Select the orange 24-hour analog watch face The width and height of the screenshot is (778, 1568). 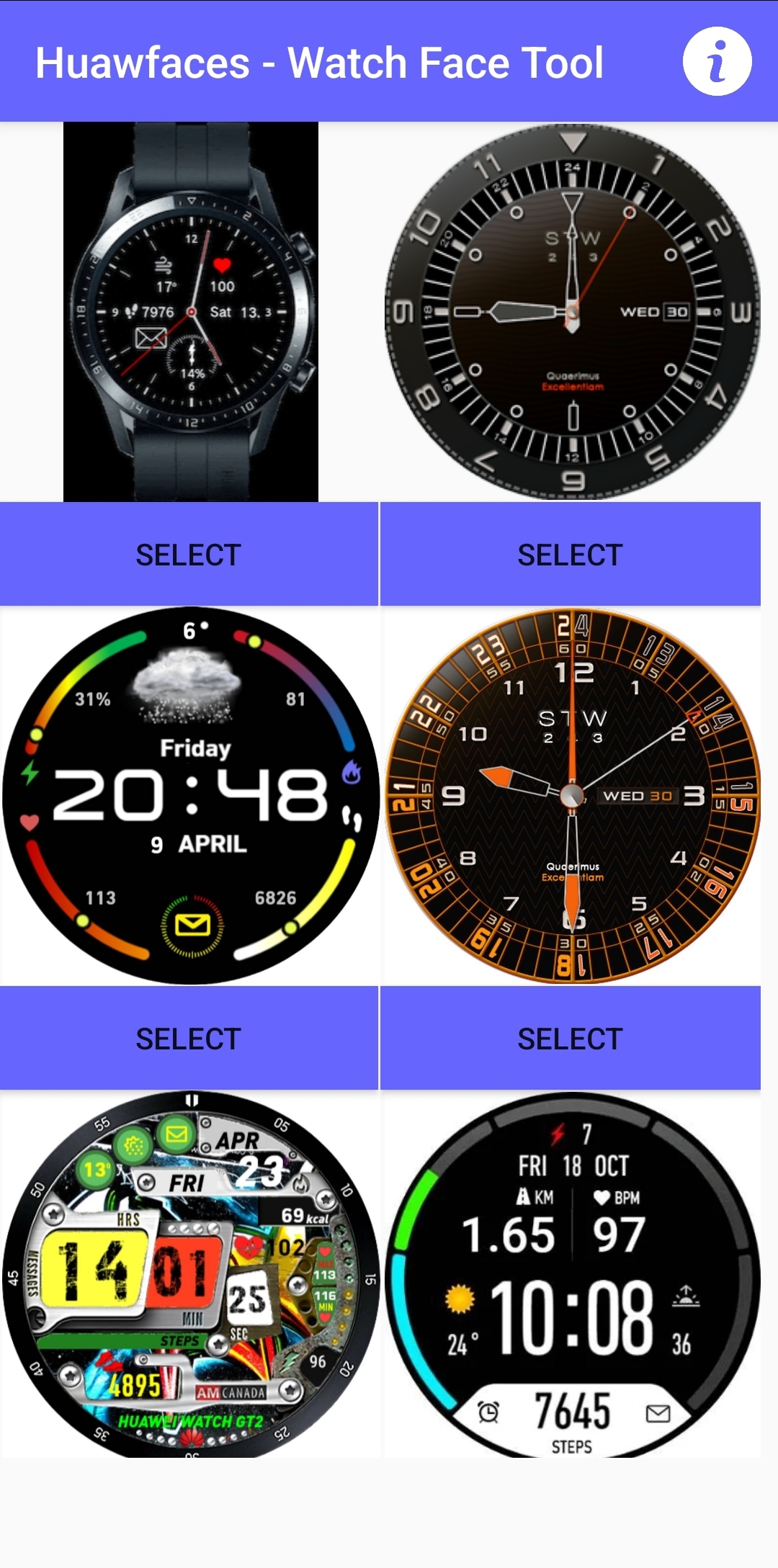pos(570,1039)
